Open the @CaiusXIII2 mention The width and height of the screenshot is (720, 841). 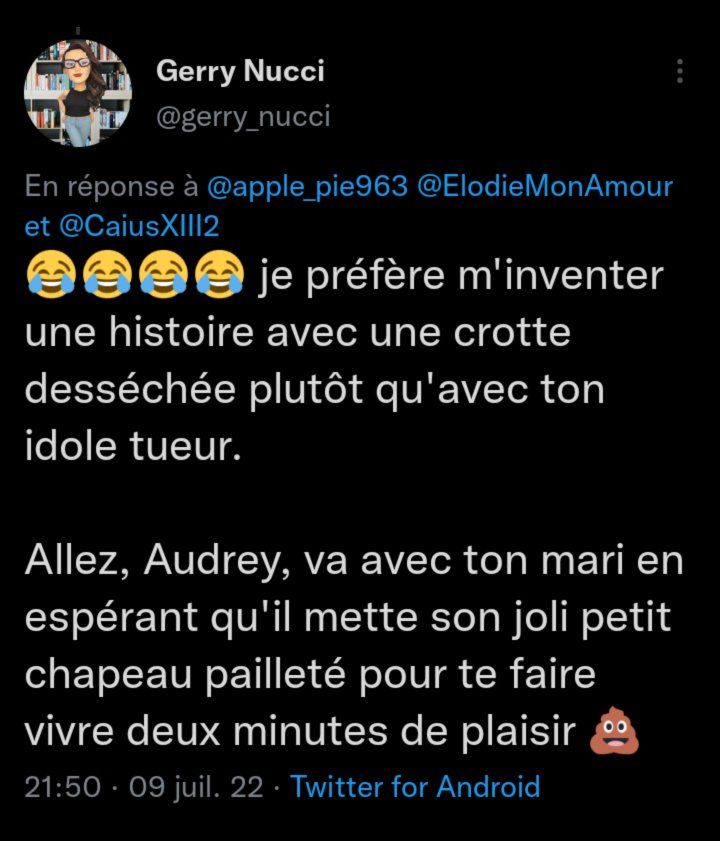[x=139, y=226]
